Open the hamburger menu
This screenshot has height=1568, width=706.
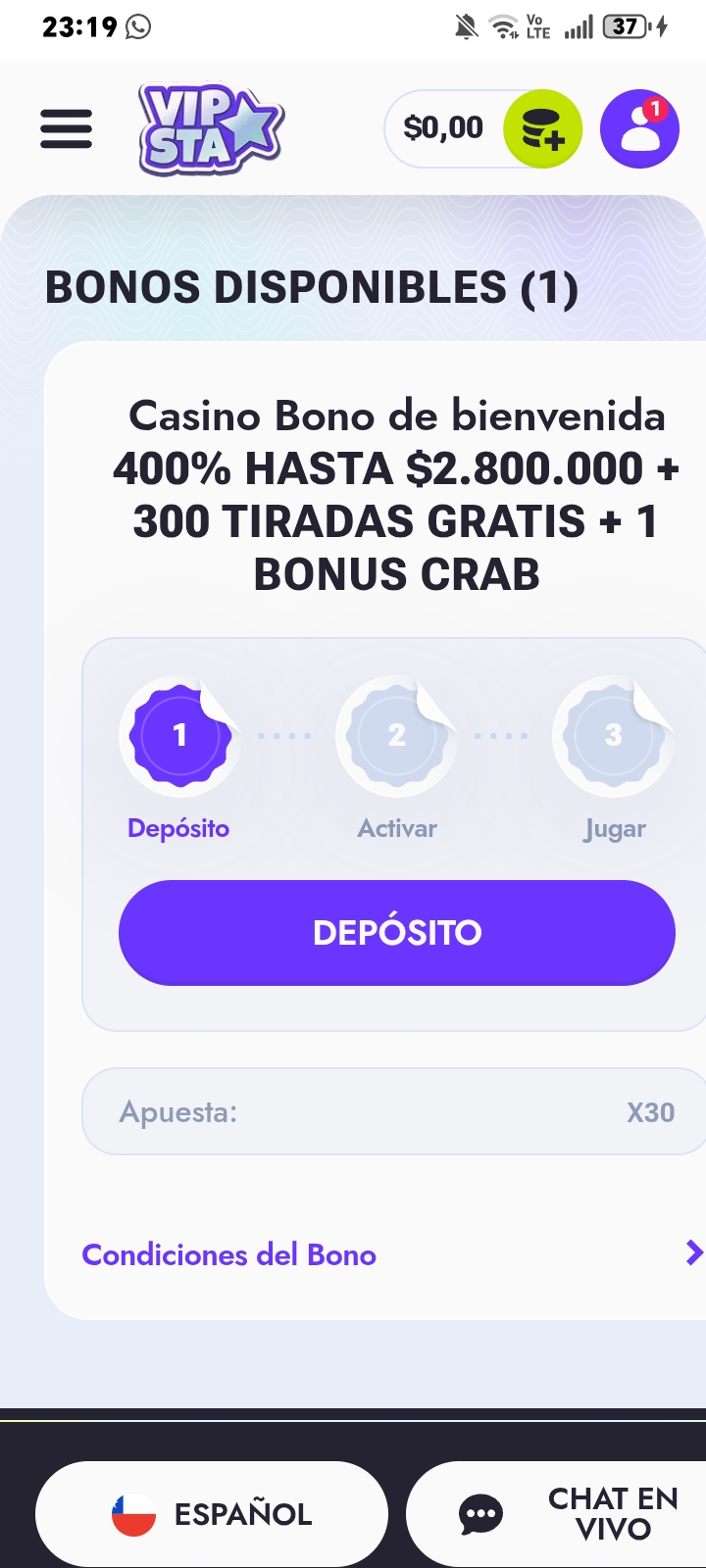66,128
